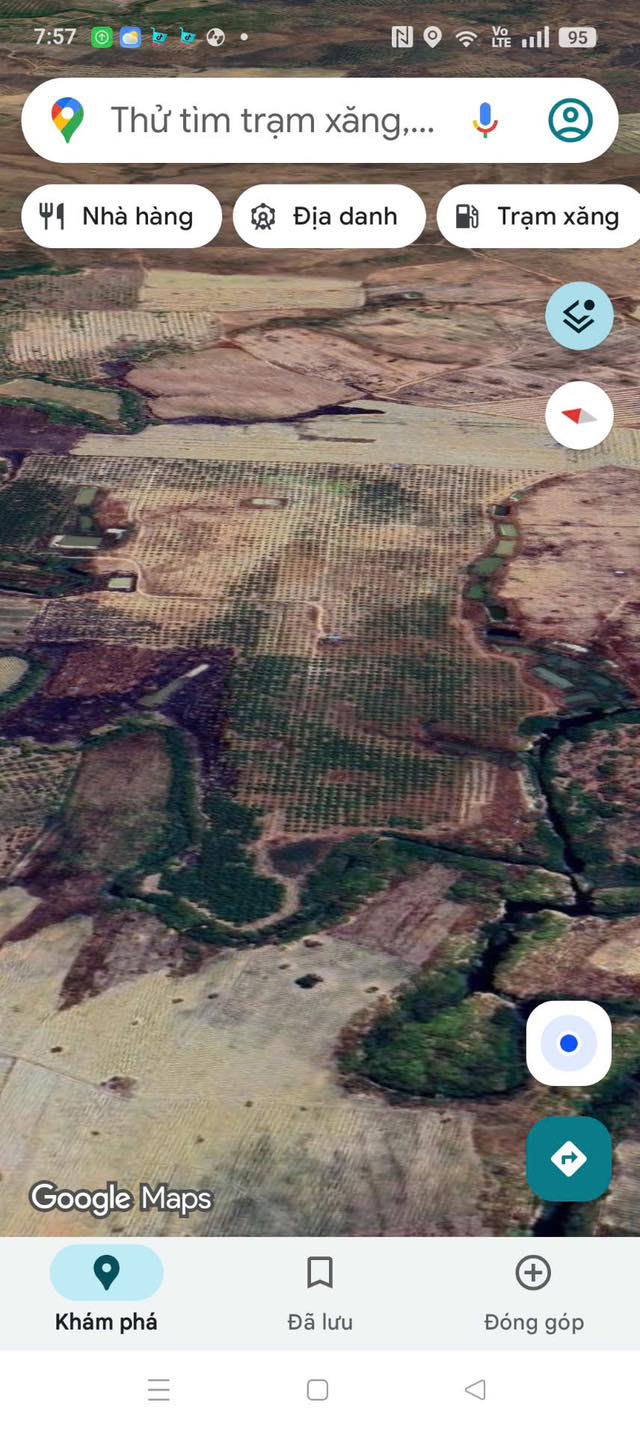The width and height of the screenshot is (640, 1429).
Task: Open the "Đóng góp" tab
Action: tap(533, 1293)
